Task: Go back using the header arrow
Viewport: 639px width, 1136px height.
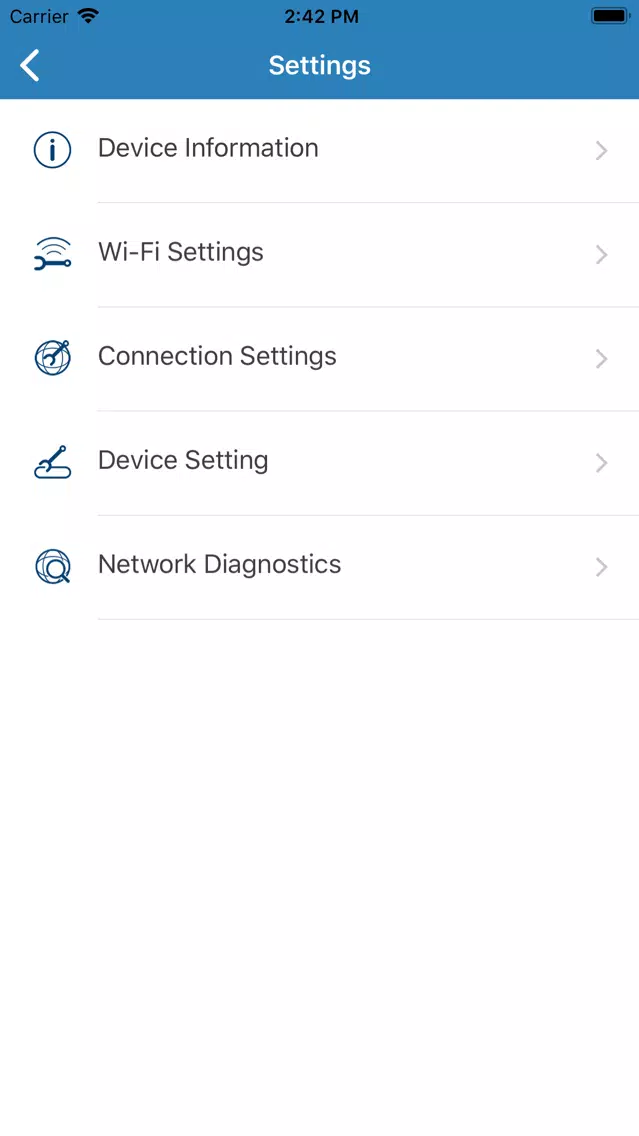Action: point(30,65)
